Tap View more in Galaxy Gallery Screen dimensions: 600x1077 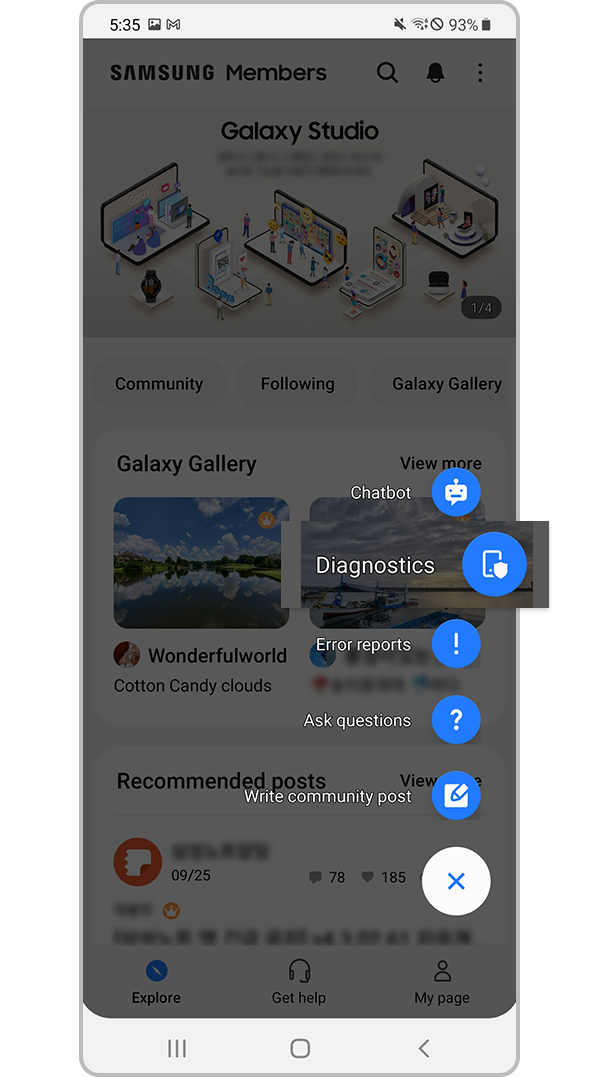click(x=440, y=463)
